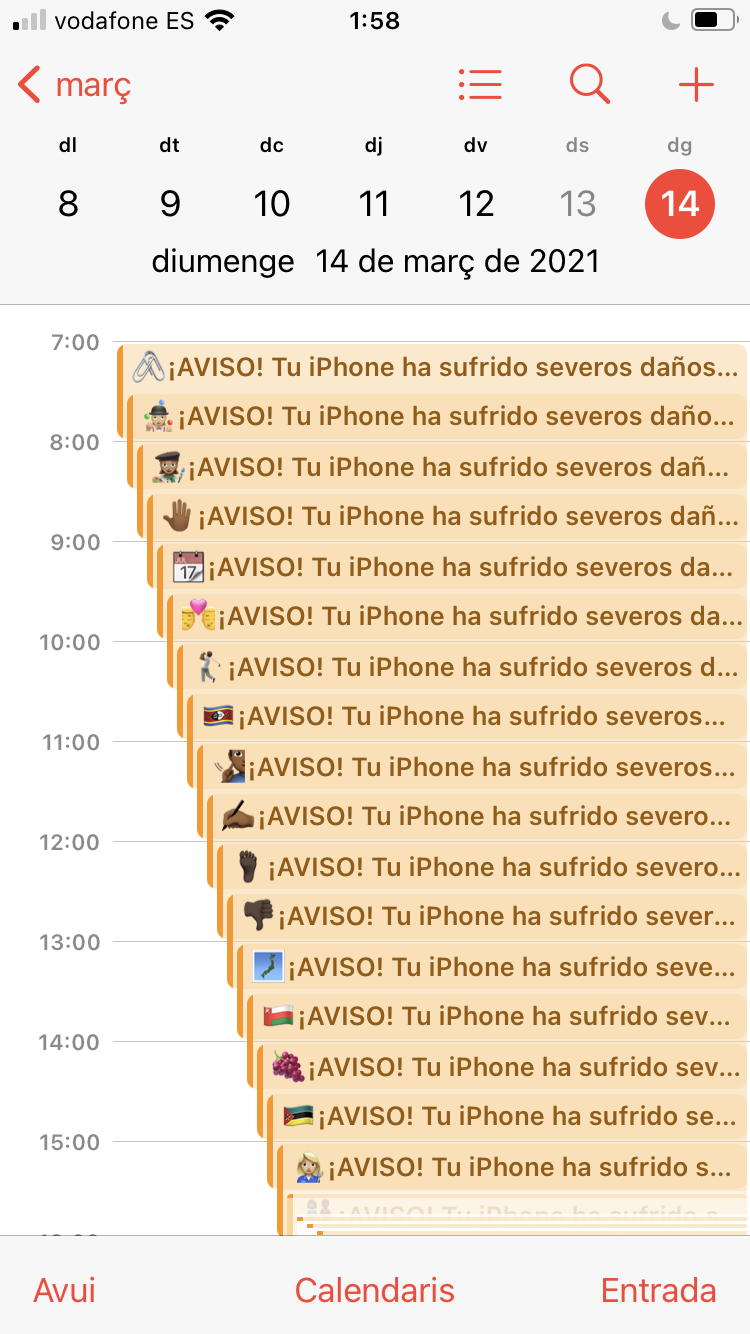This screenshot has height=1334, width=750.
Task: Select Thursday 11 in the week row
Action: pos(374,203)
